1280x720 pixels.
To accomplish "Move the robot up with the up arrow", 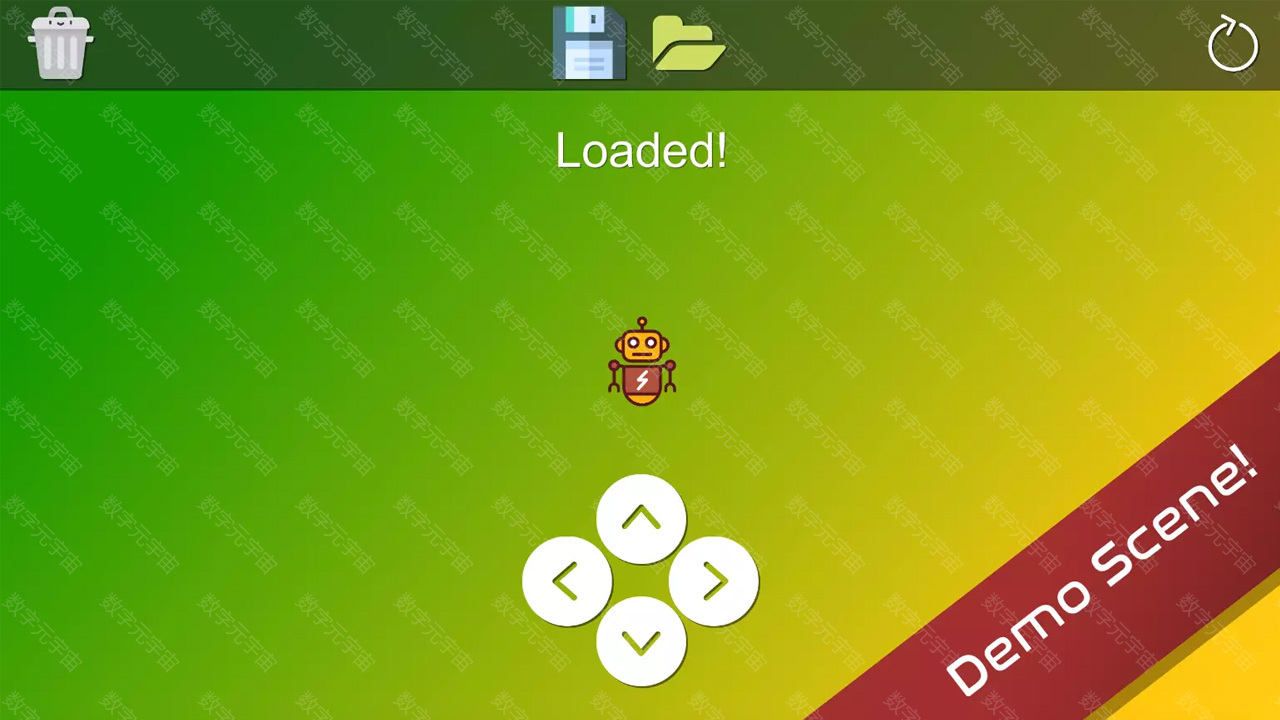I will 641,519.
